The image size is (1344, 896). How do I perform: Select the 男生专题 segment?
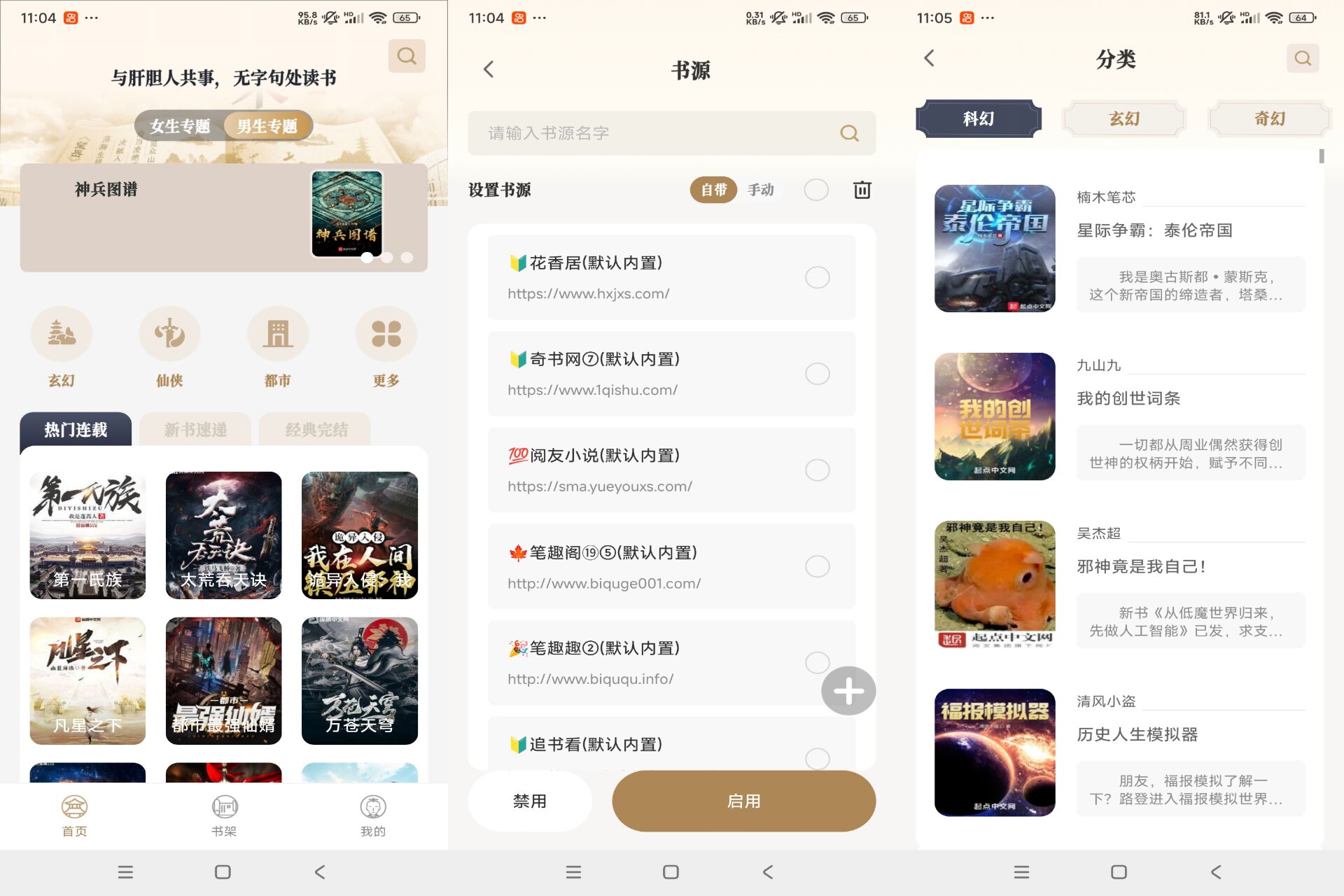[x=267, y=126]
